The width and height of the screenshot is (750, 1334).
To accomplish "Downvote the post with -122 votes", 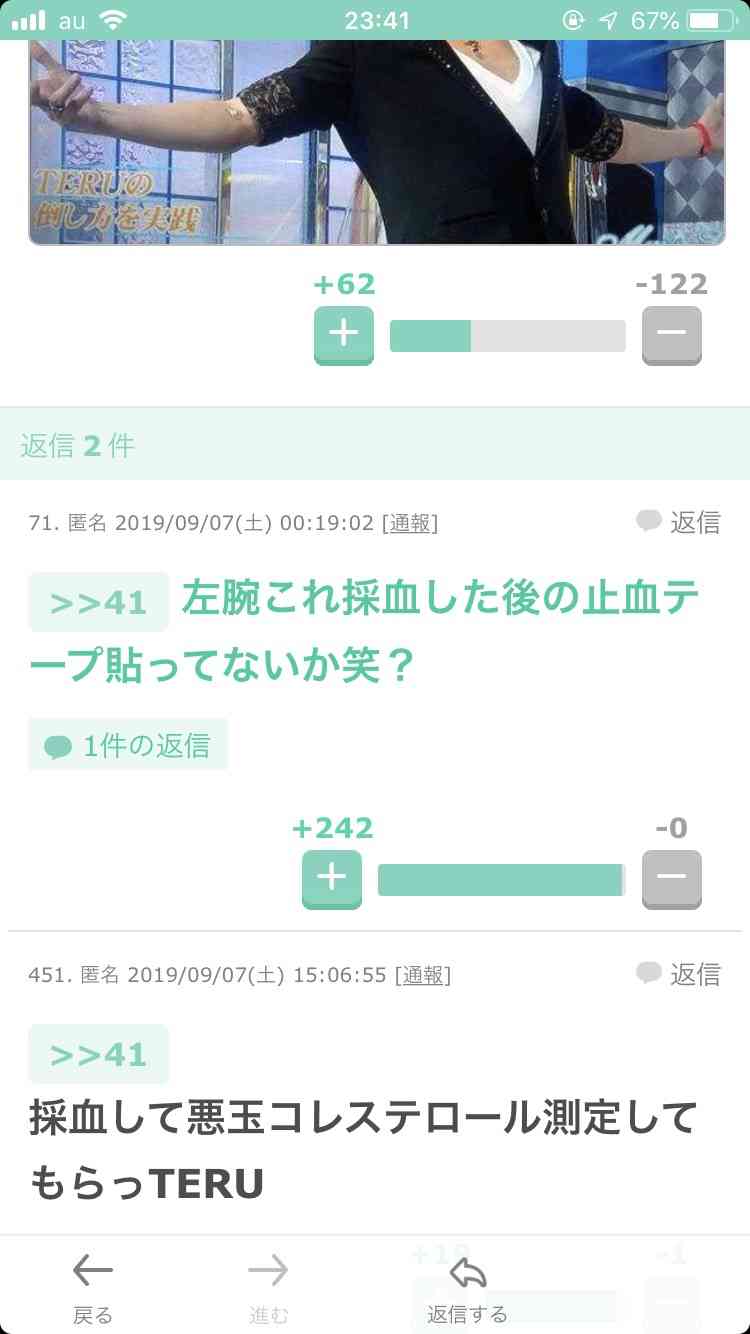I will click(671, 334).
